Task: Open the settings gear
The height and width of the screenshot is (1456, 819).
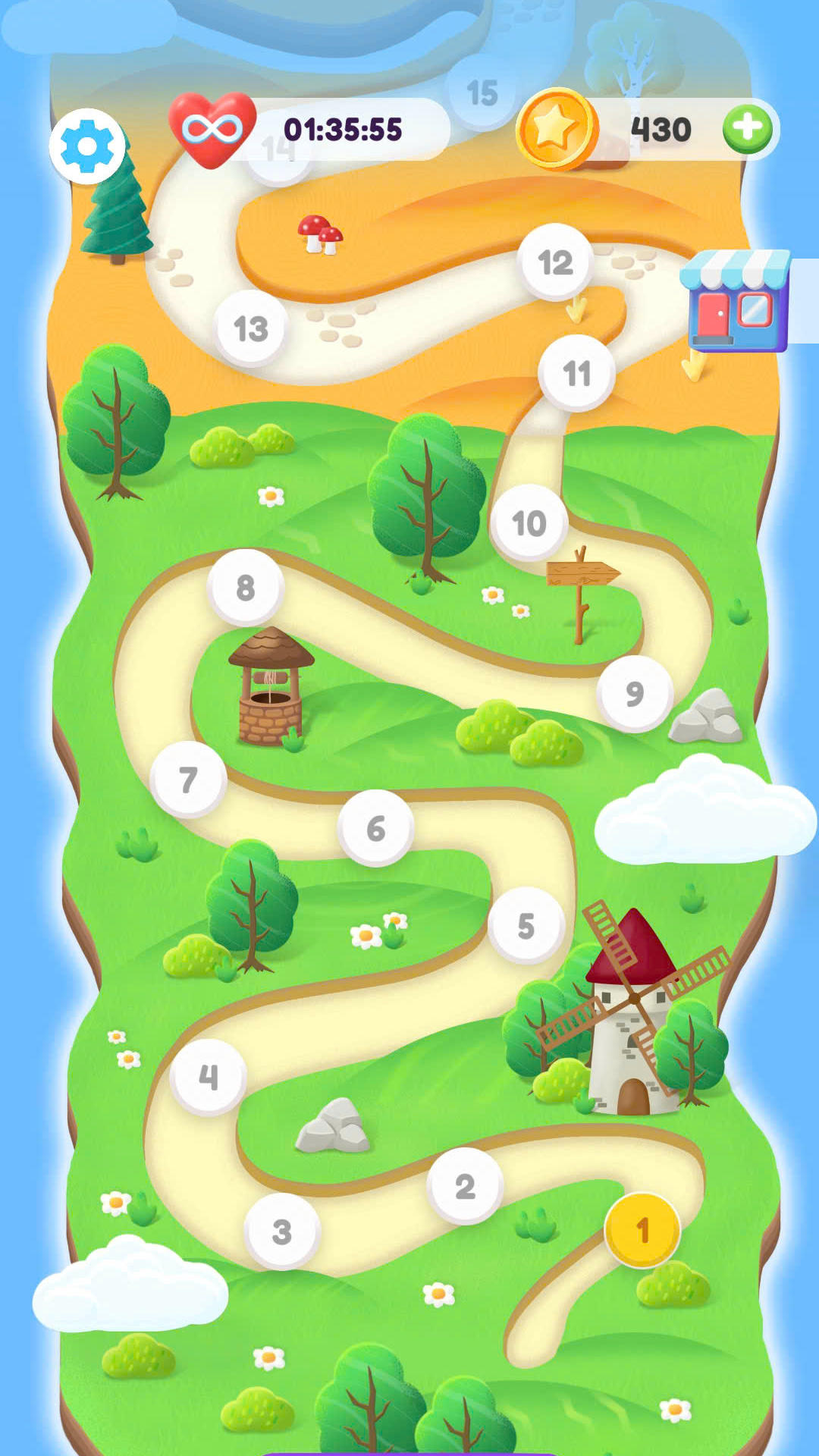Action: (87, 146)
